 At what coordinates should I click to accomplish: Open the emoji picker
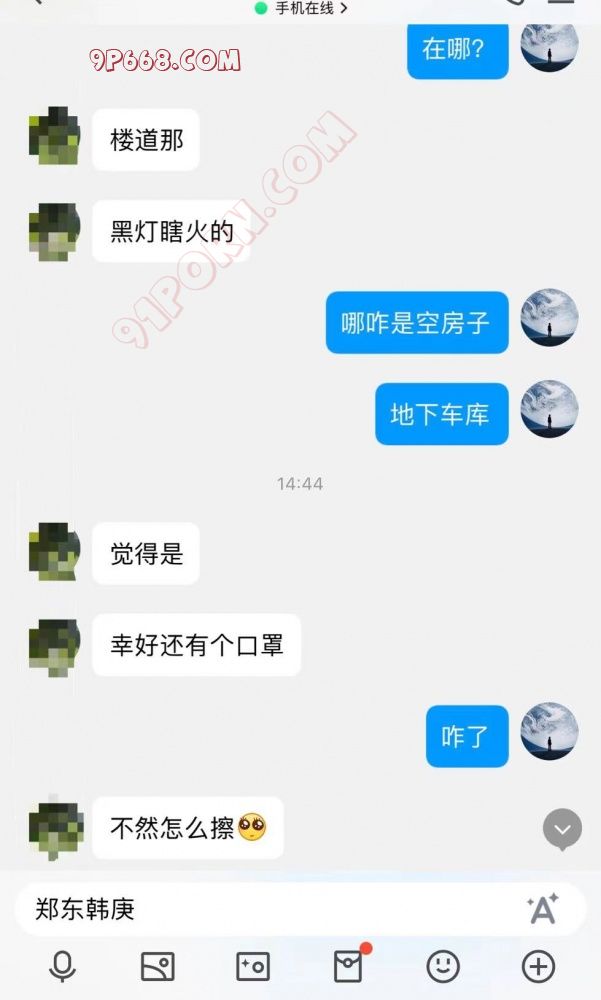coord(443,966)
